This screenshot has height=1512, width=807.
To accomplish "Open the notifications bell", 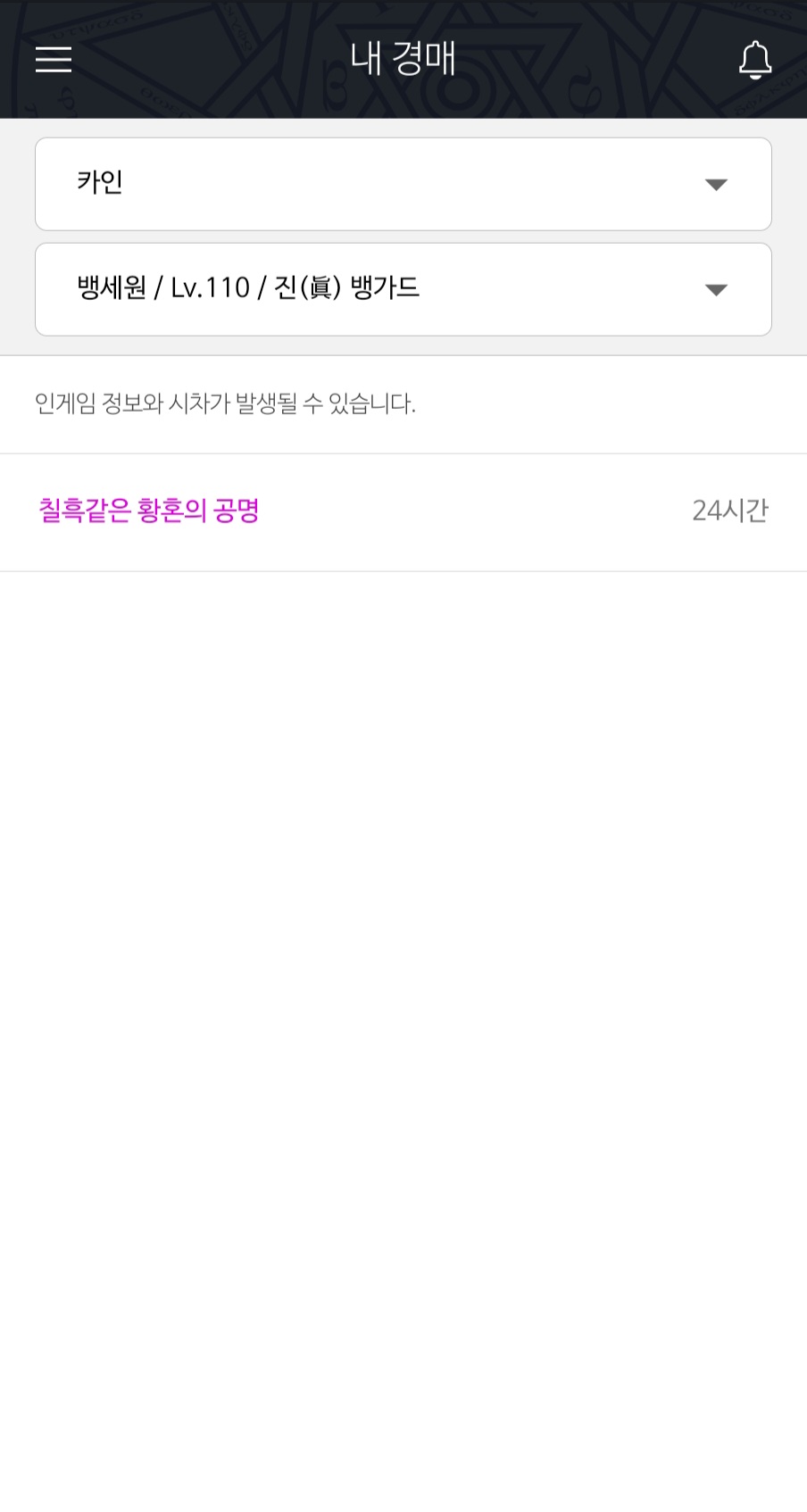I will (x=754, y=60).
